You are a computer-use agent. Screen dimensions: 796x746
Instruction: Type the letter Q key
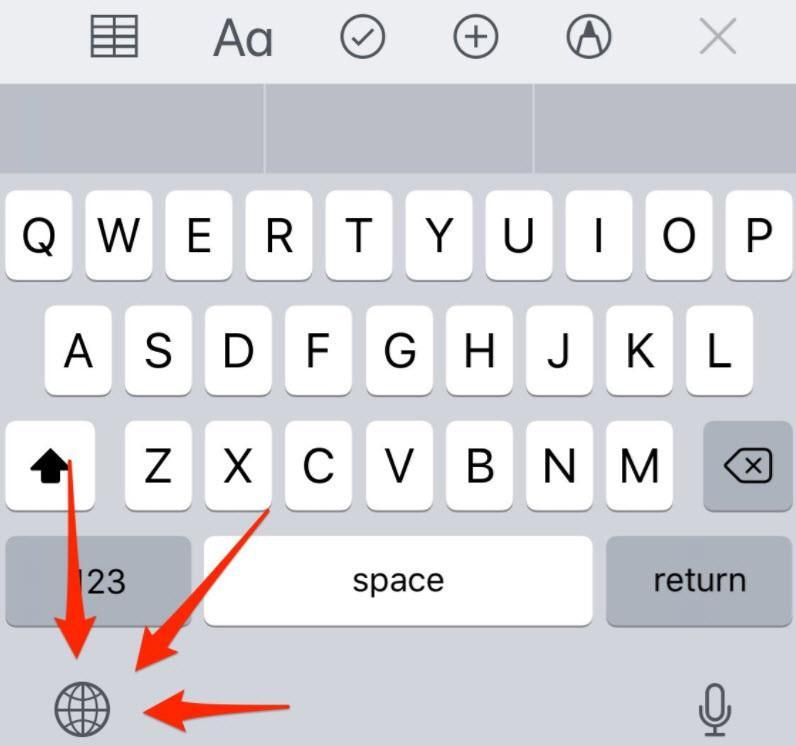(39, 236)
